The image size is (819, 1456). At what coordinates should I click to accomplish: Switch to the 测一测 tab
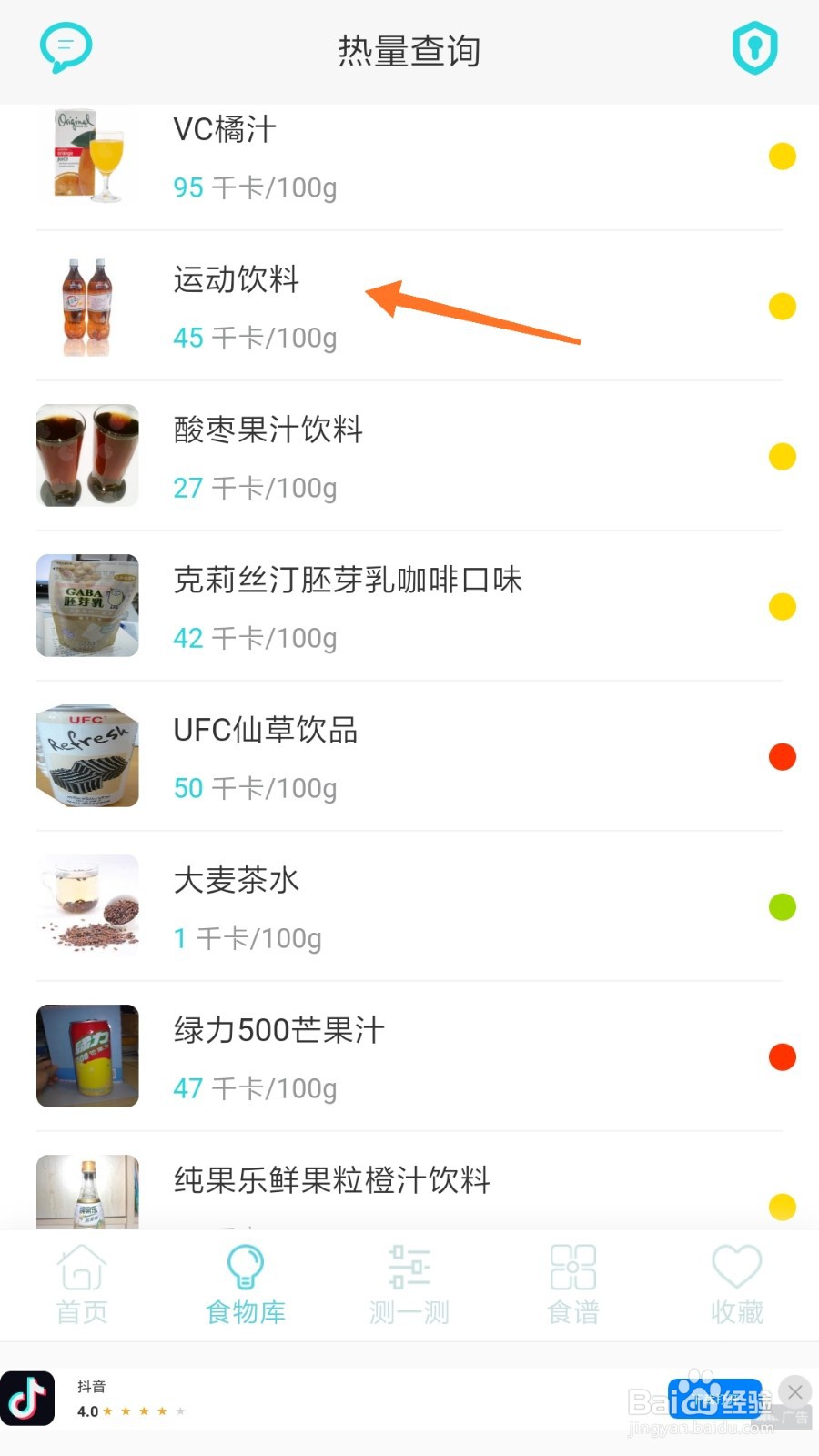pos(409,1283)
